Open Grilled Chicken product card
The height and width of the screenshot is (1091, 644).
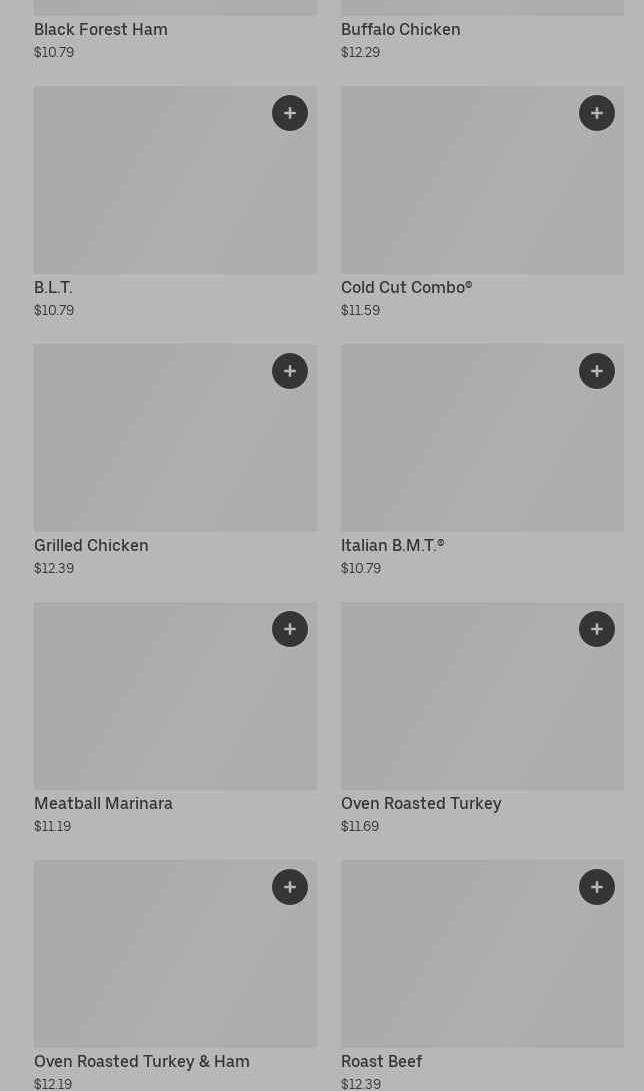click(175, 461)
